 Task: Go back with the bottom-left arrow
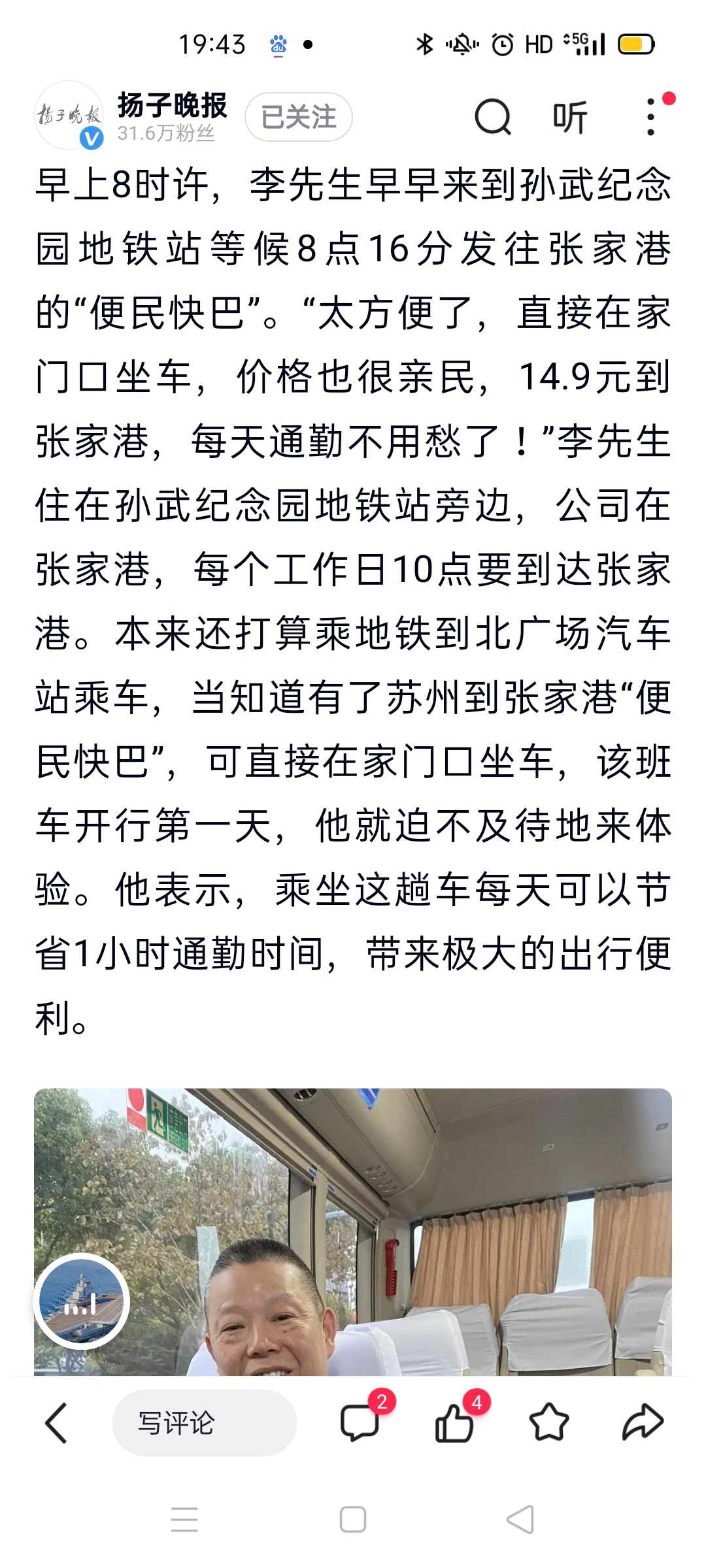(56, 1423)
